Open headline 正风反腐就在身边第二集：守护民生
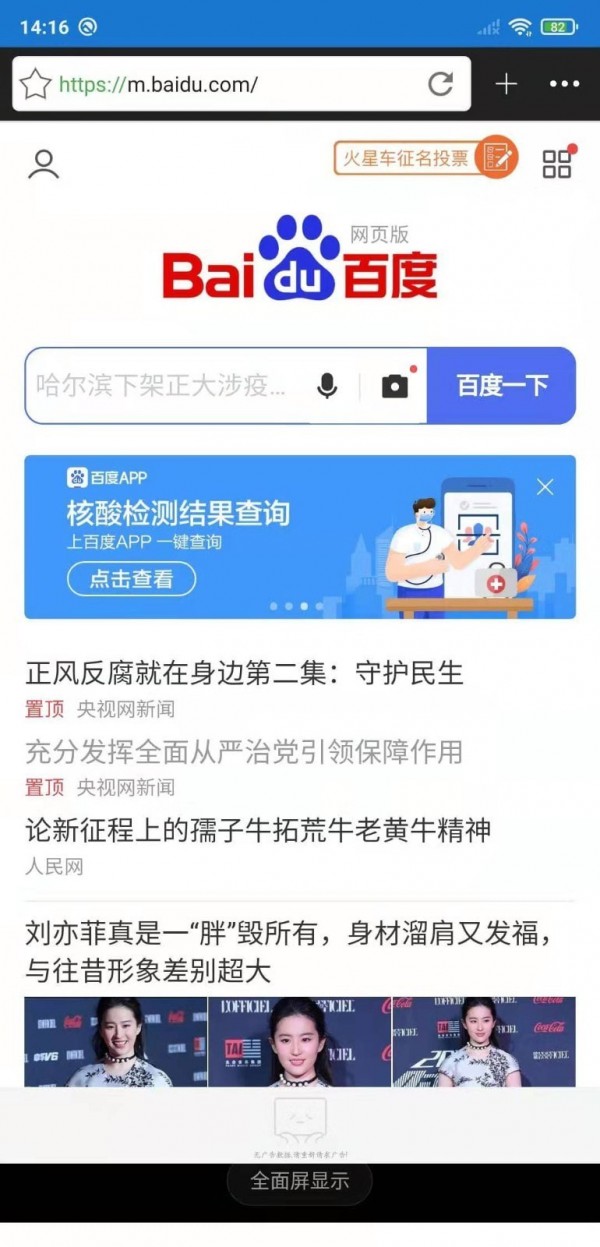Image resolution: width=600 pixels, height=1247 pixels. [x=244, y=673]
